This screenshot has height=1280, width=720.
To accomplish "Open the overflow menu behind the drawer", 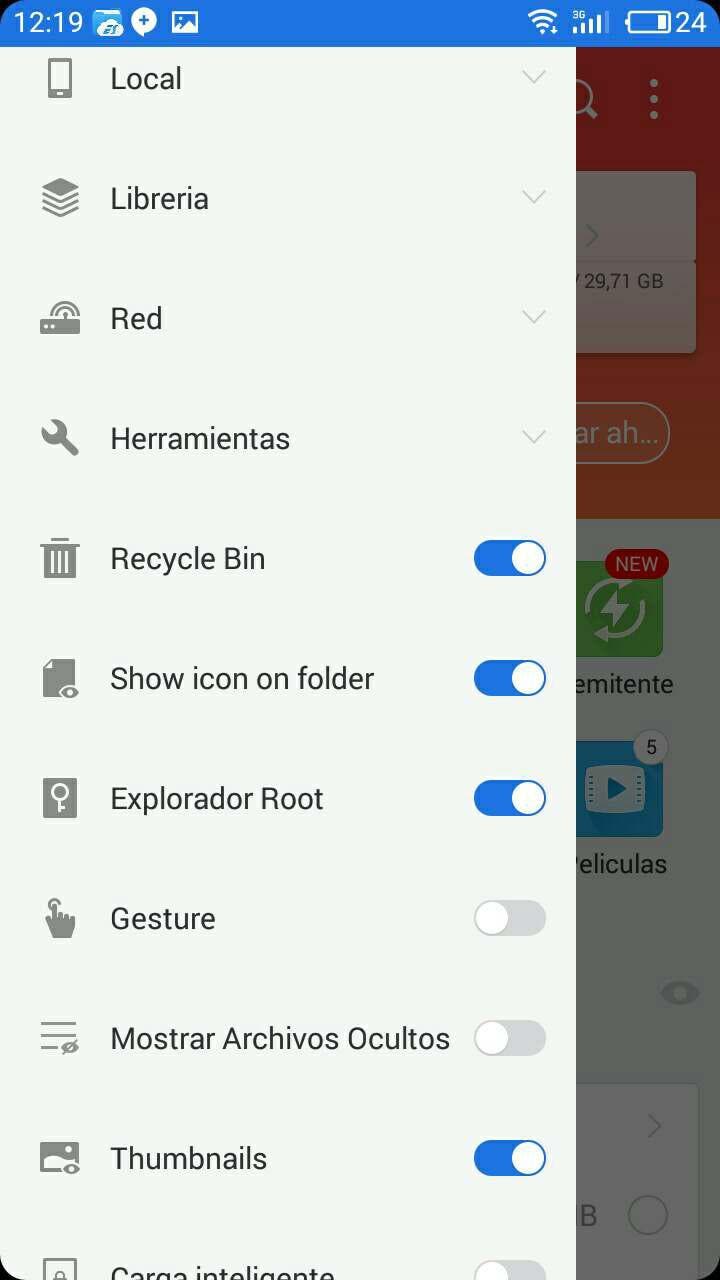I will tap(654, 99).
